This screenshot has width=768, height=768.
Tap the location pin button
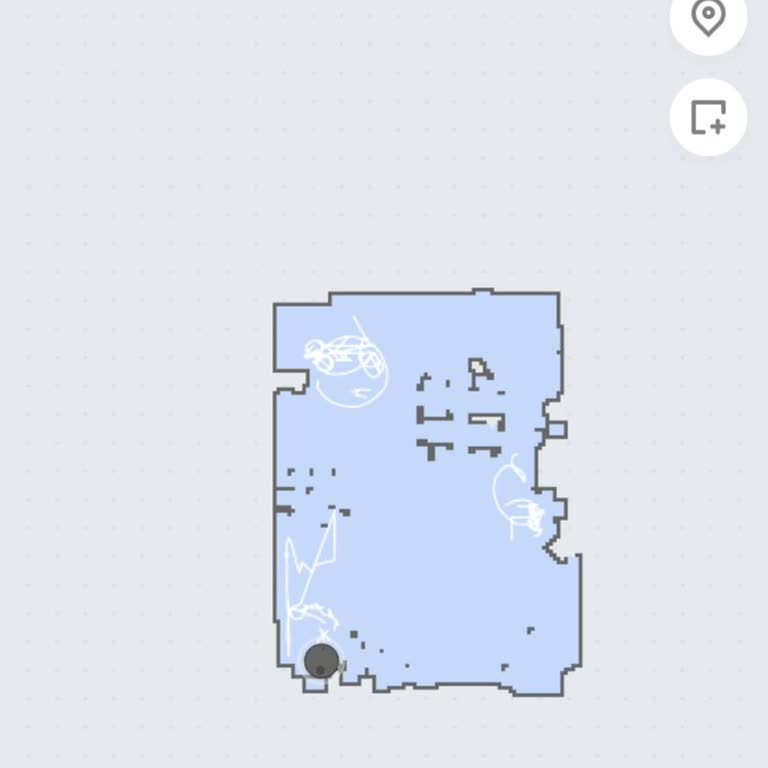pyautogui.click(x=708, y=17)
